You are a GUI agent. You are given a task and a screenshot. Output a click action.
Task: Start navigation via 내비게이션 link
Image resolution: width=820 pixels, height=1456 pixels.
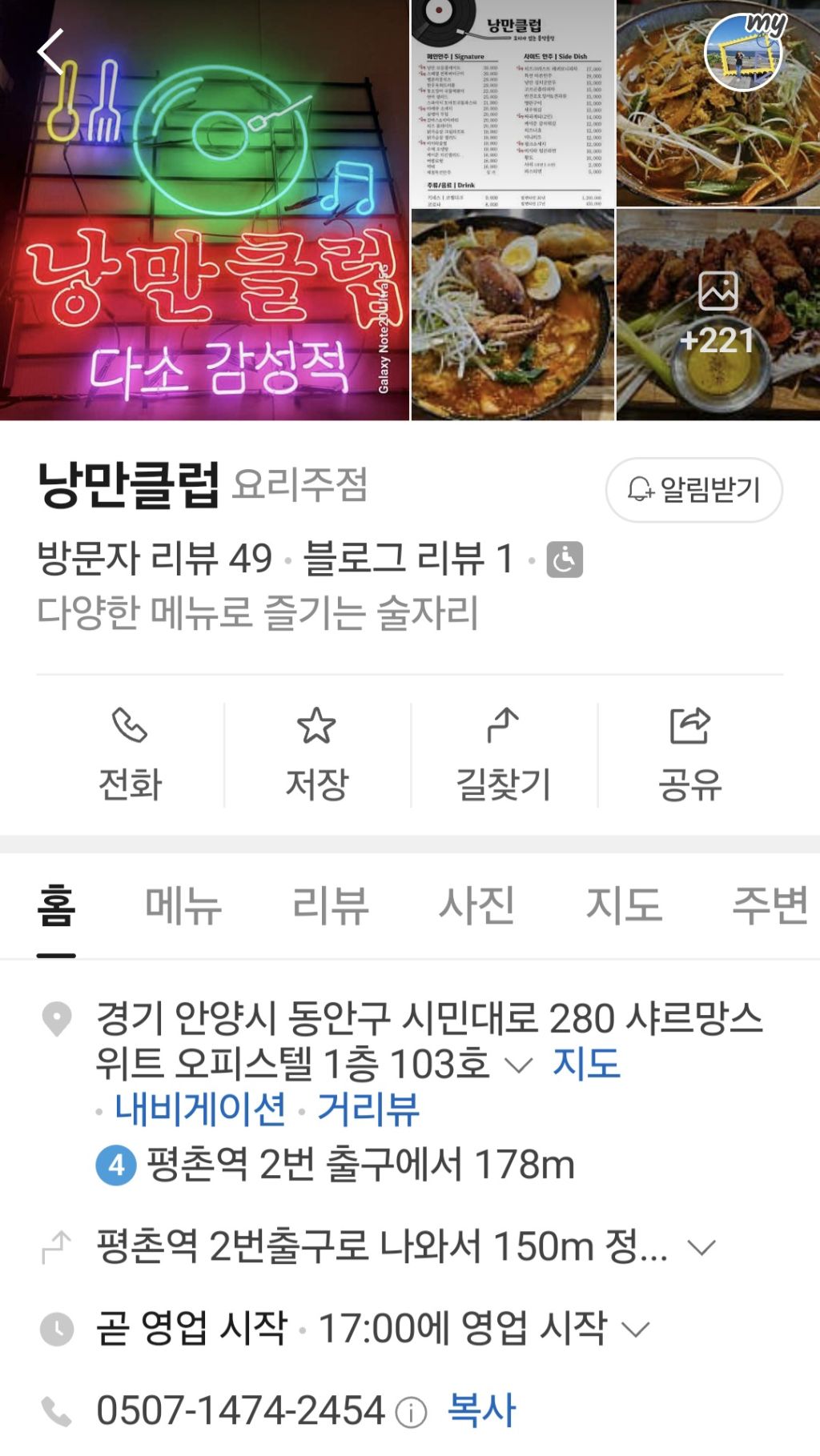coord(200,1109)
